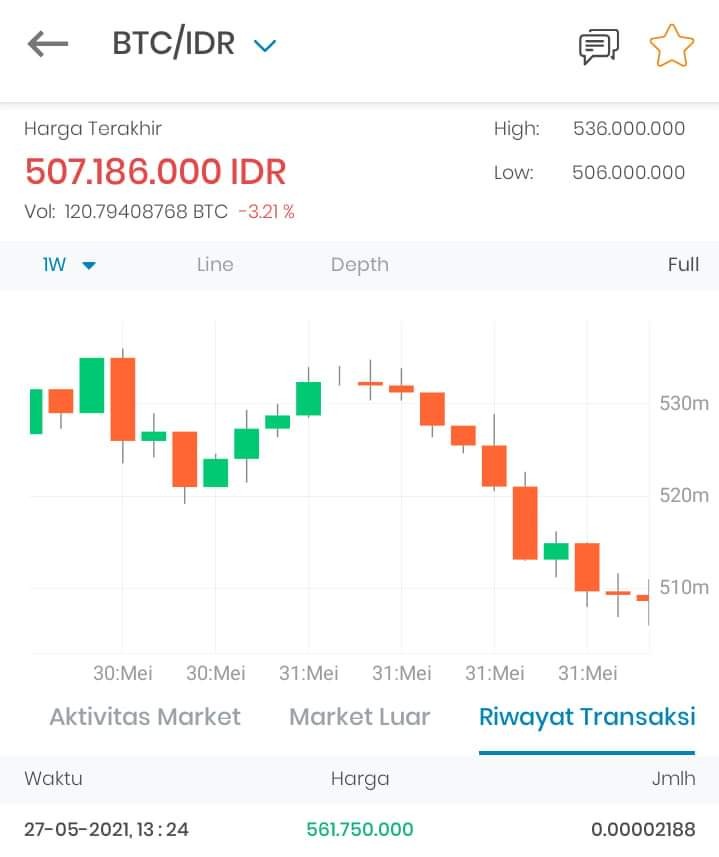Screen dimensions: 719x857
Task: Go back using the arrow icon
Action: tap(48, 44)
